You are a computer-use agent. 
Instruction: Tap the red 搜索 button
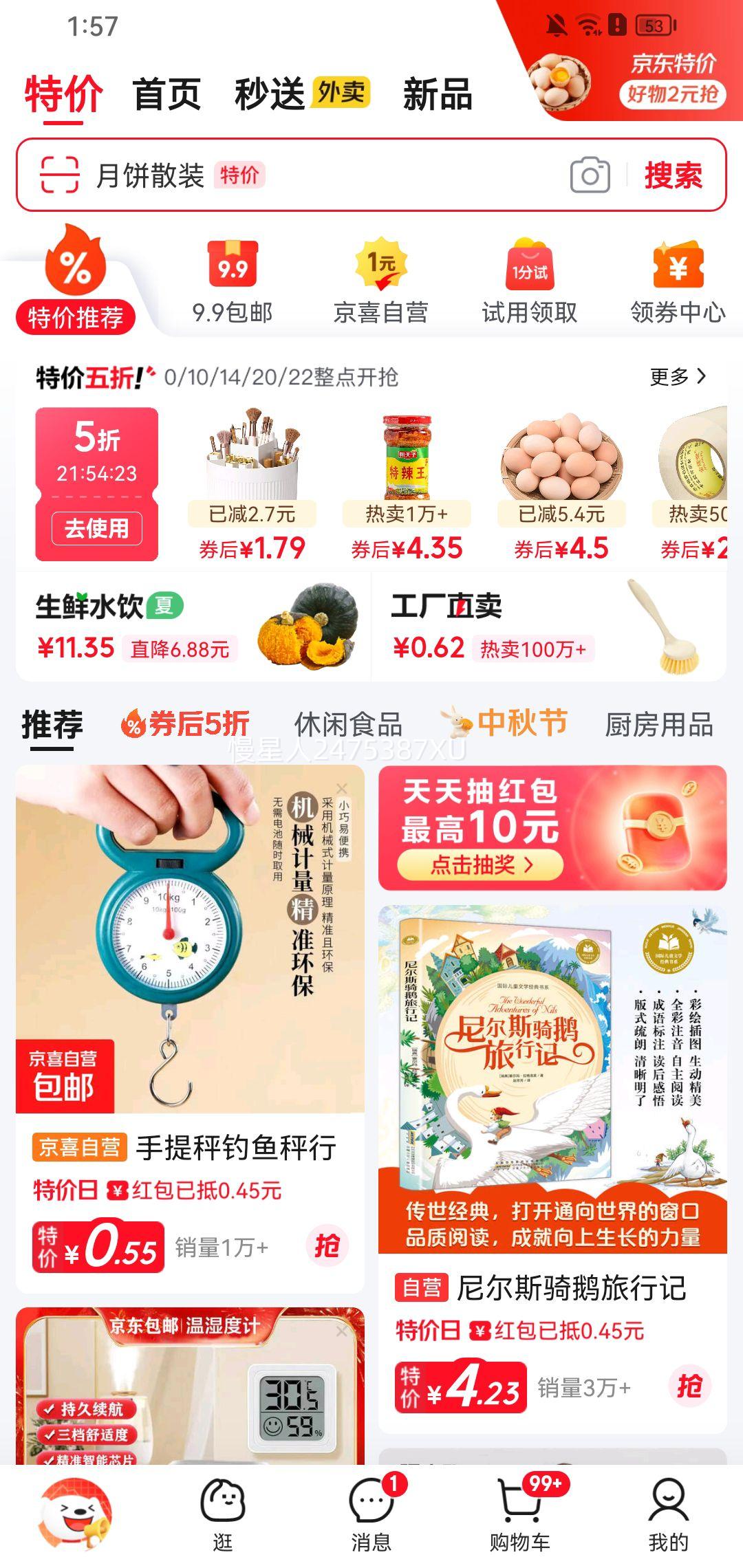[673, 175]
